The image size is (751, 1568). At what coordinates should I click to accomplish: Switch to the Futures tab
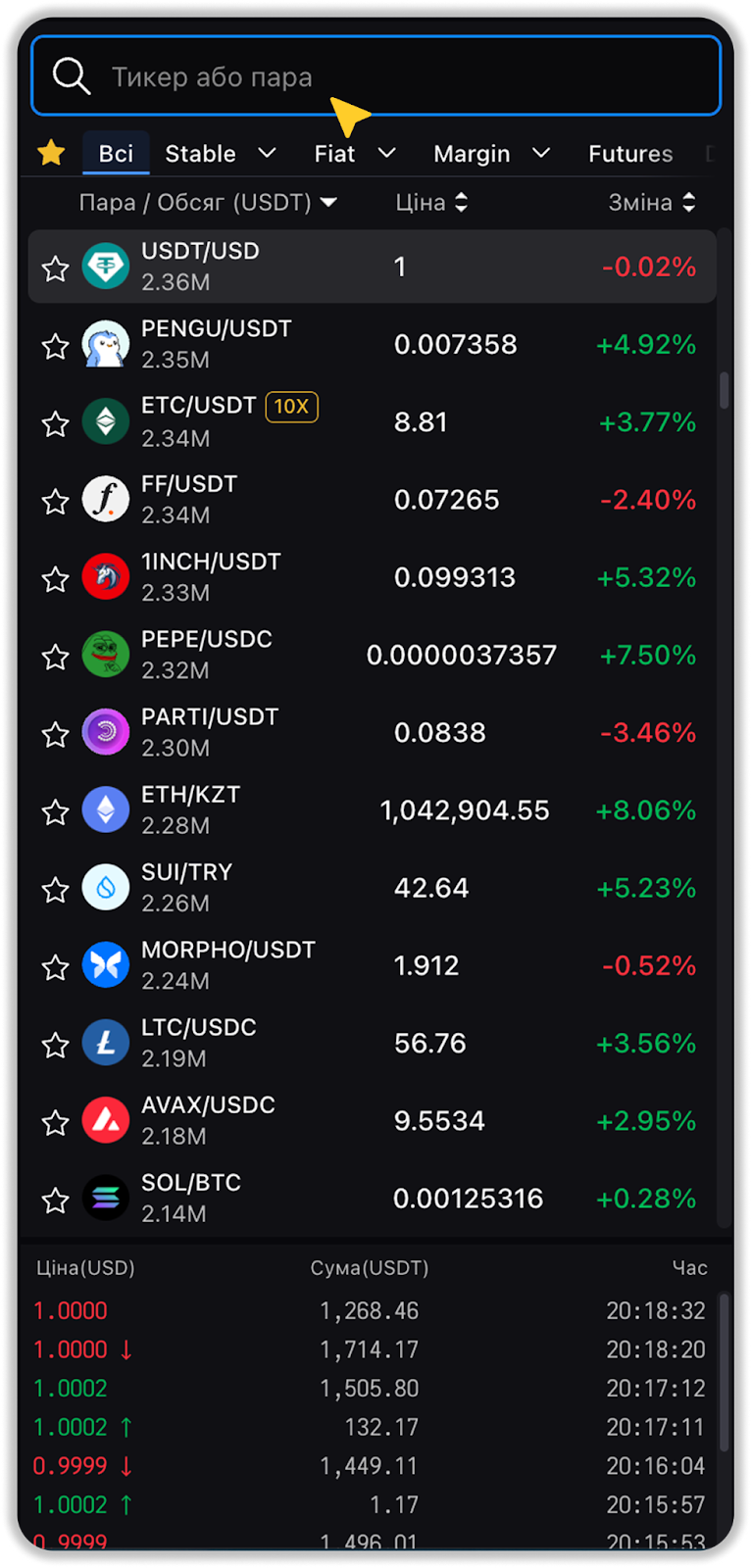(630, 154)
